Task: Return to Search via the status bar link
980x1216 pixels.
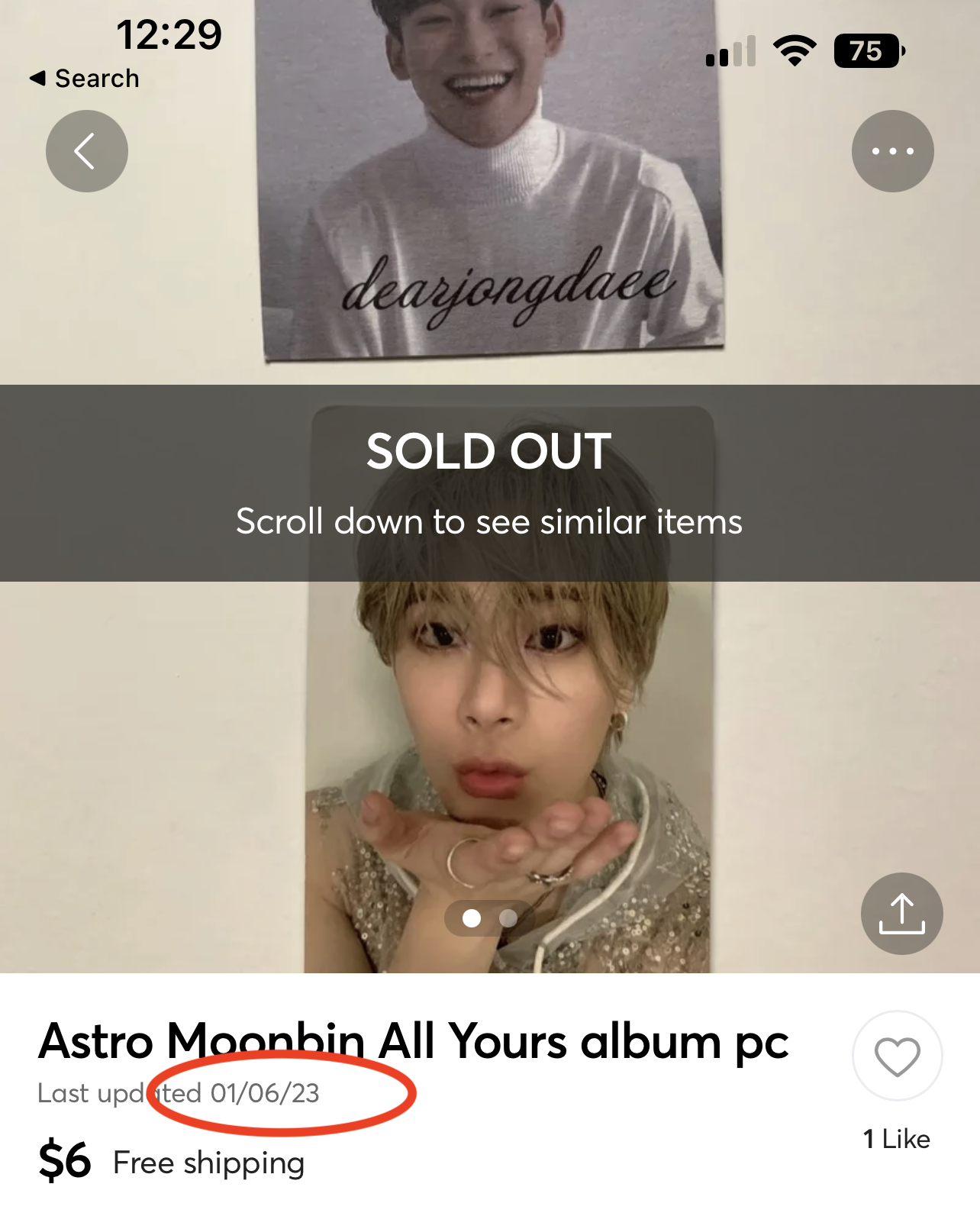Action: 85,79
